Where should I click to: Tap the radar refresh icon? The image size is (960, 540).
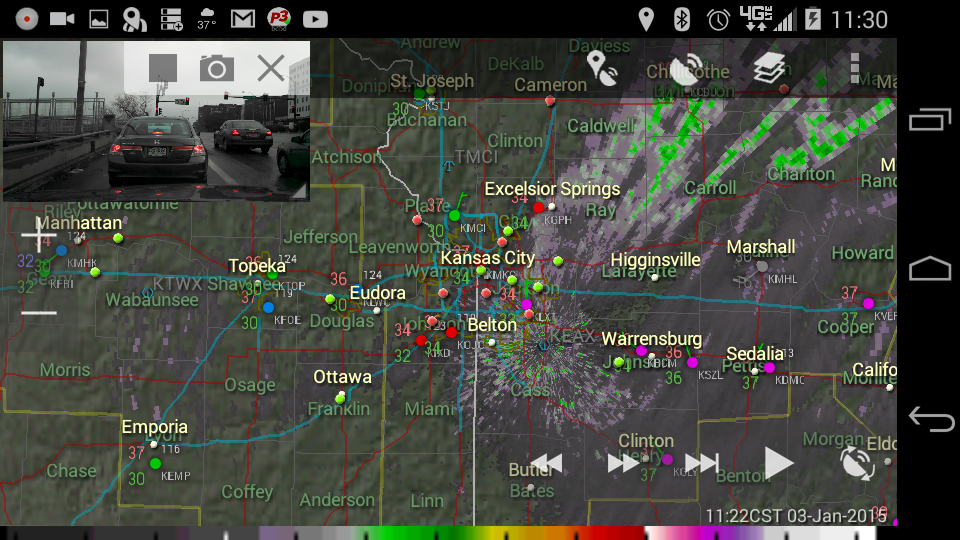click(x=857, y=463)
